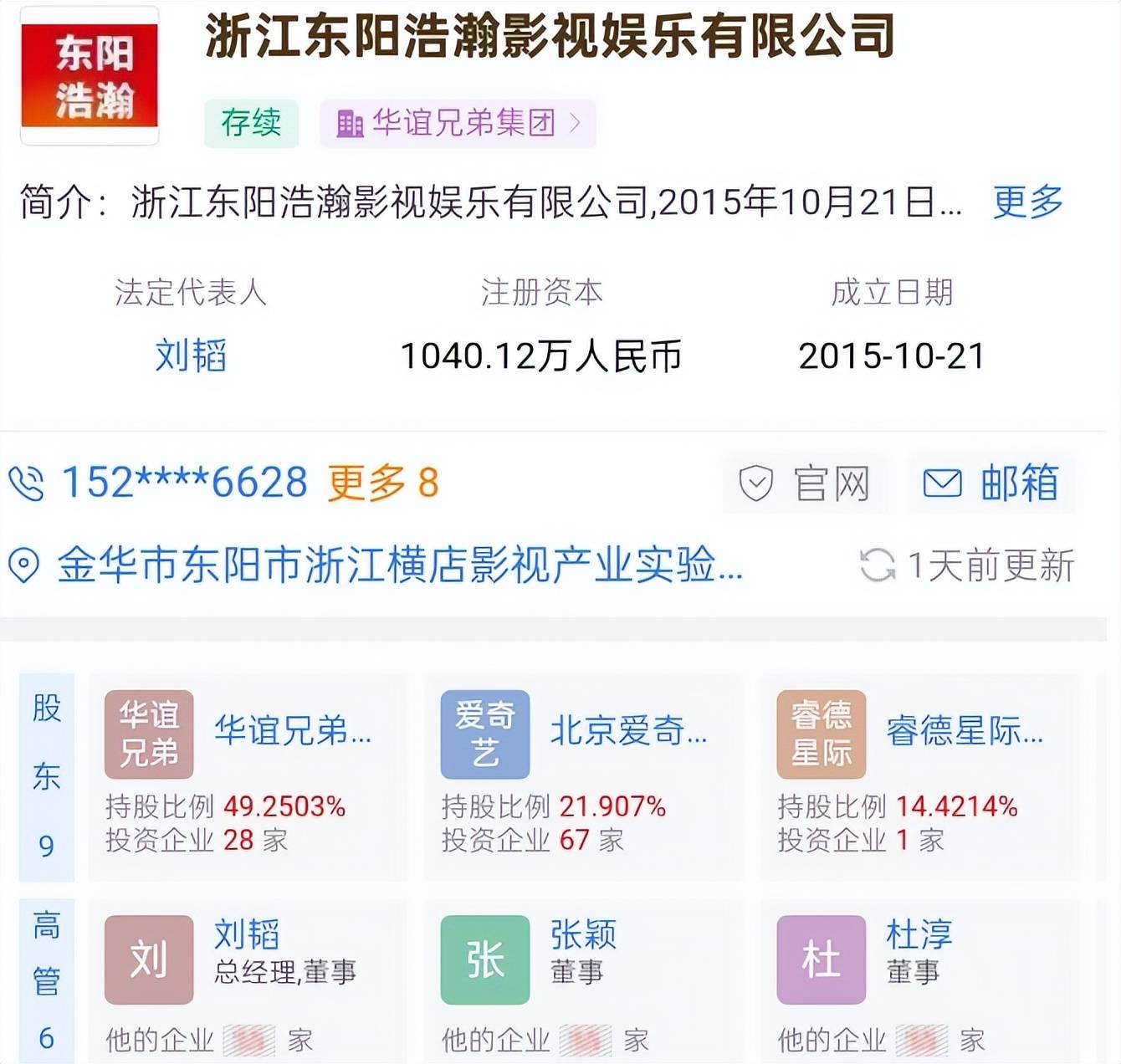Show more phone numbers via 更多 8

click(x=382, y=483)
